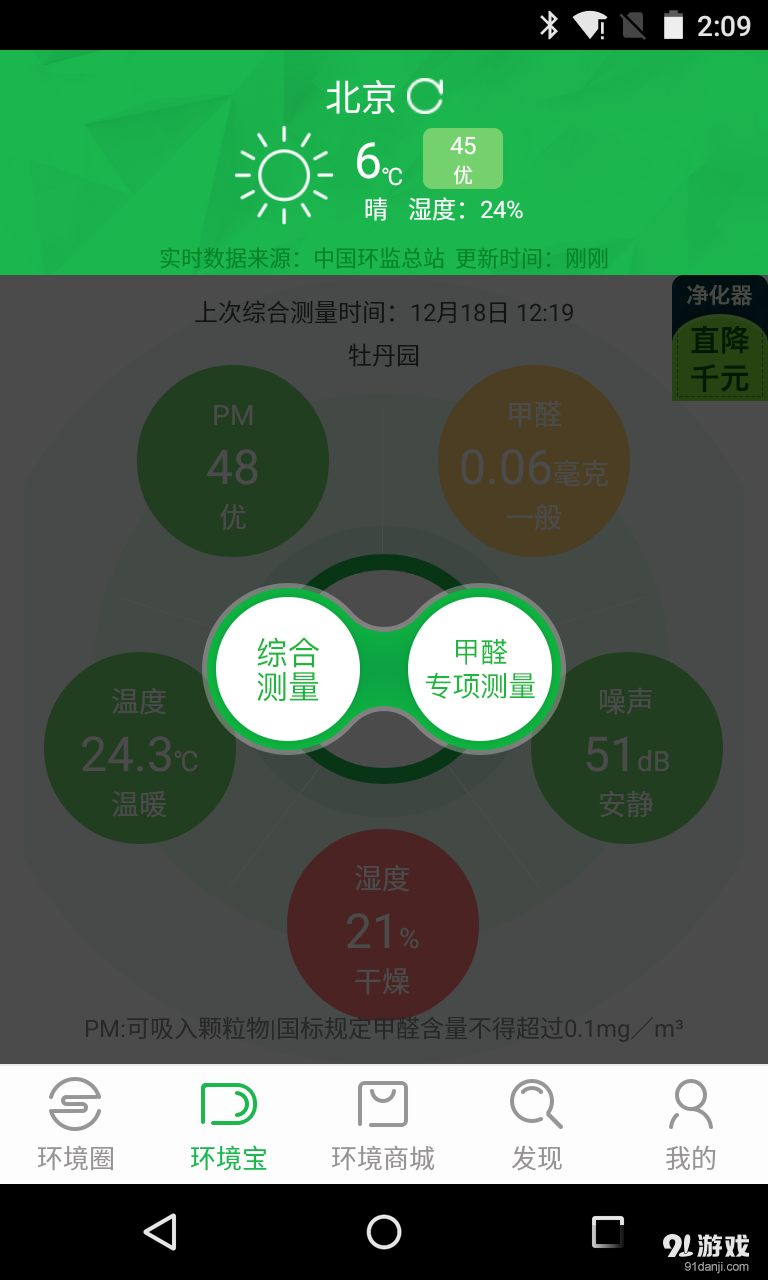Tap the sun weather icon
Image resolution: width=768 pixels, height=1280 pixels.
[x=283, y=170]
